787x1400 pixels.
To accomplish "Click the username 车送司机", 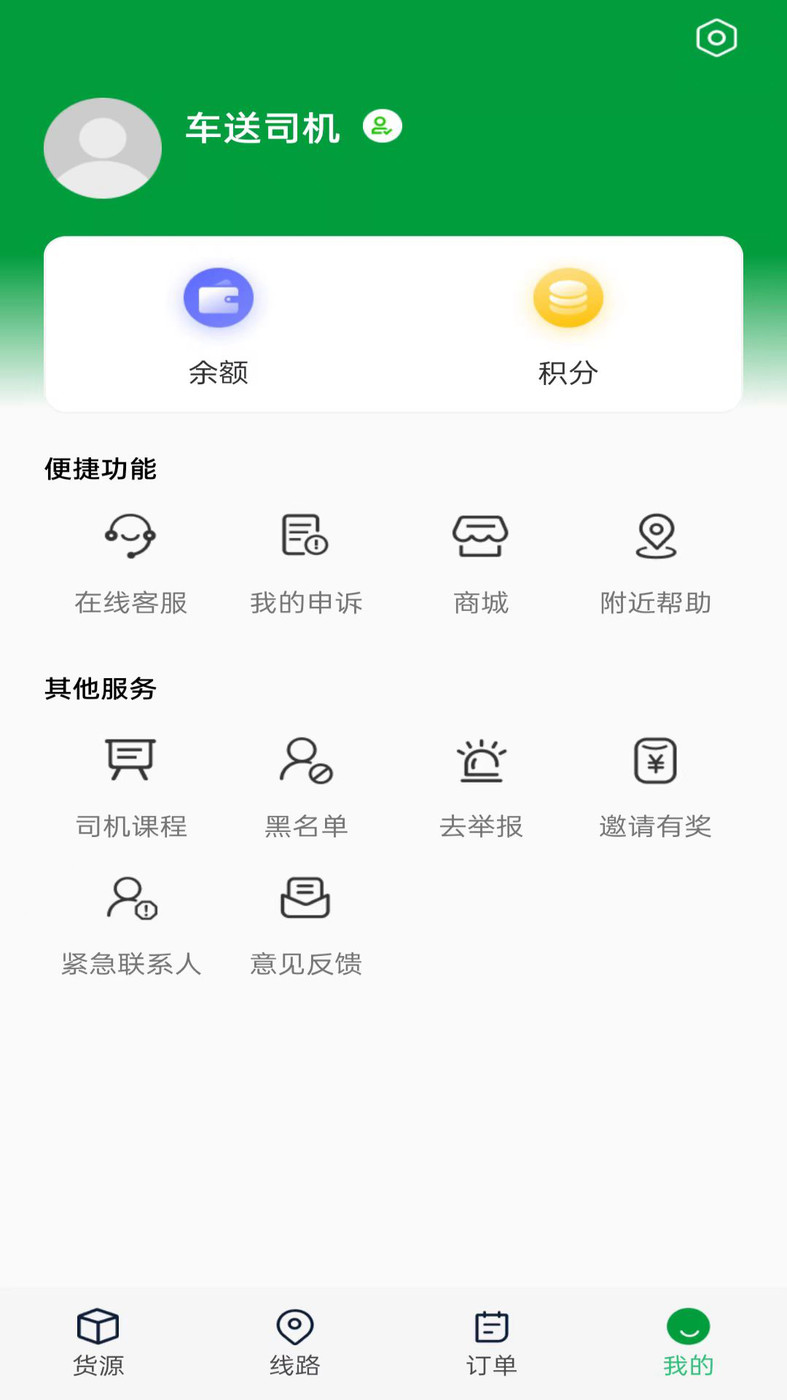I will (262, 128).
